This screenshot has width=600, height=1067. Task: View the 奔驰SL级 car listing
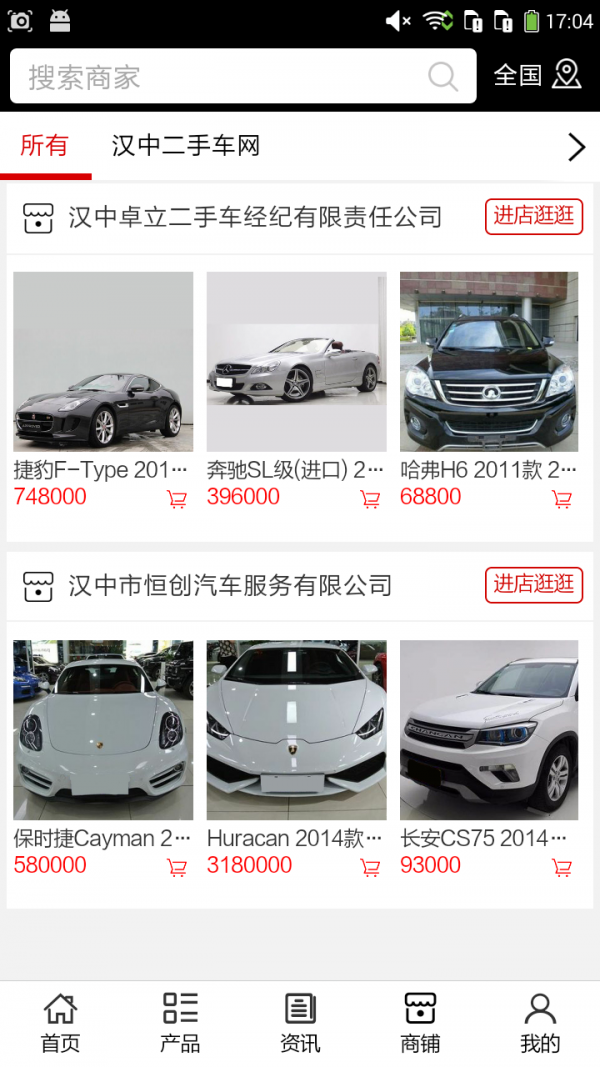pos(296,362)
